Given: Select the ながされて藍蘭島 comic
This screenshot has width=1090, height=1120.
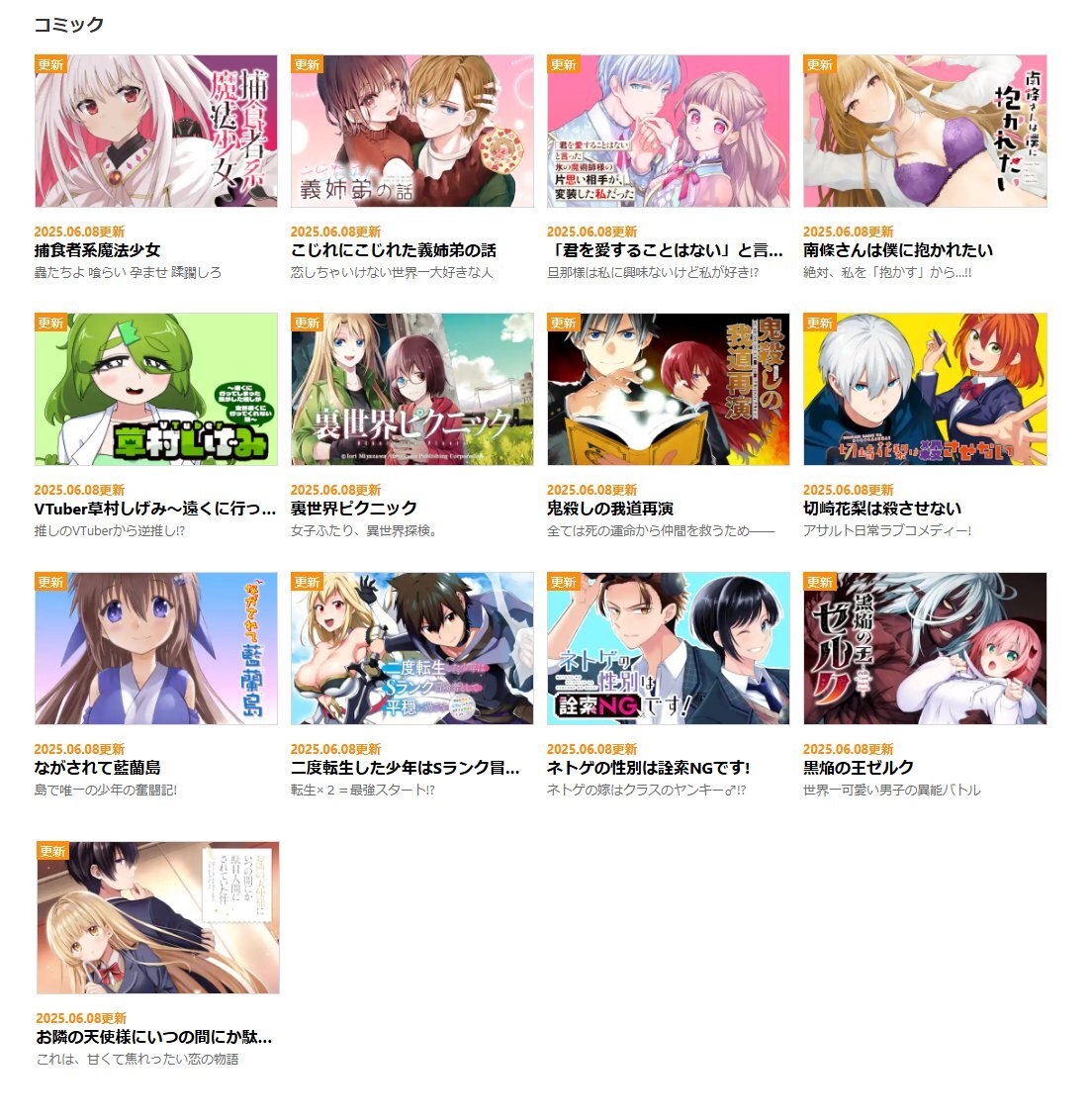Looking at the screenshot, I should (155, 648).
